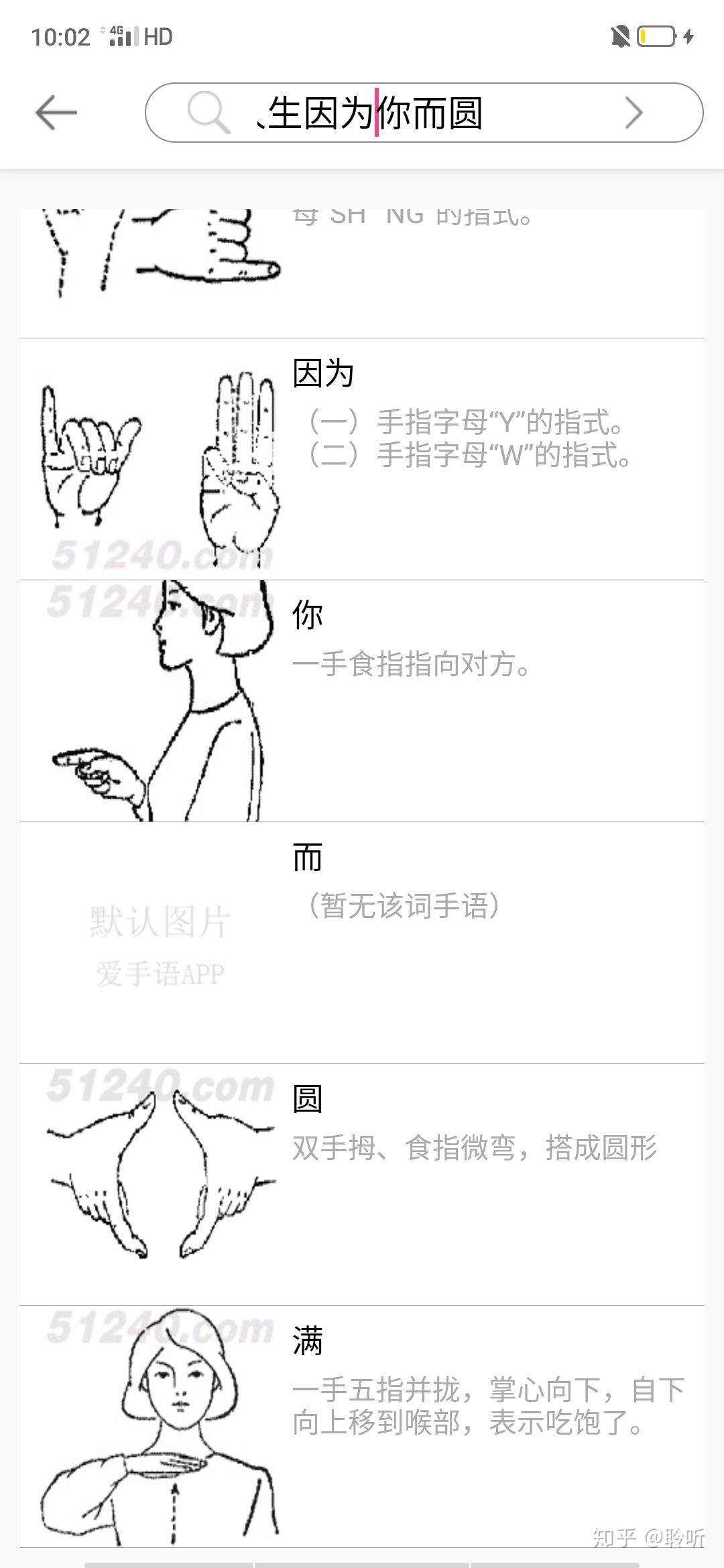Open the 满 sign language entry
The height and width of the screenshot is (1568, 724).
(362, 1425)
